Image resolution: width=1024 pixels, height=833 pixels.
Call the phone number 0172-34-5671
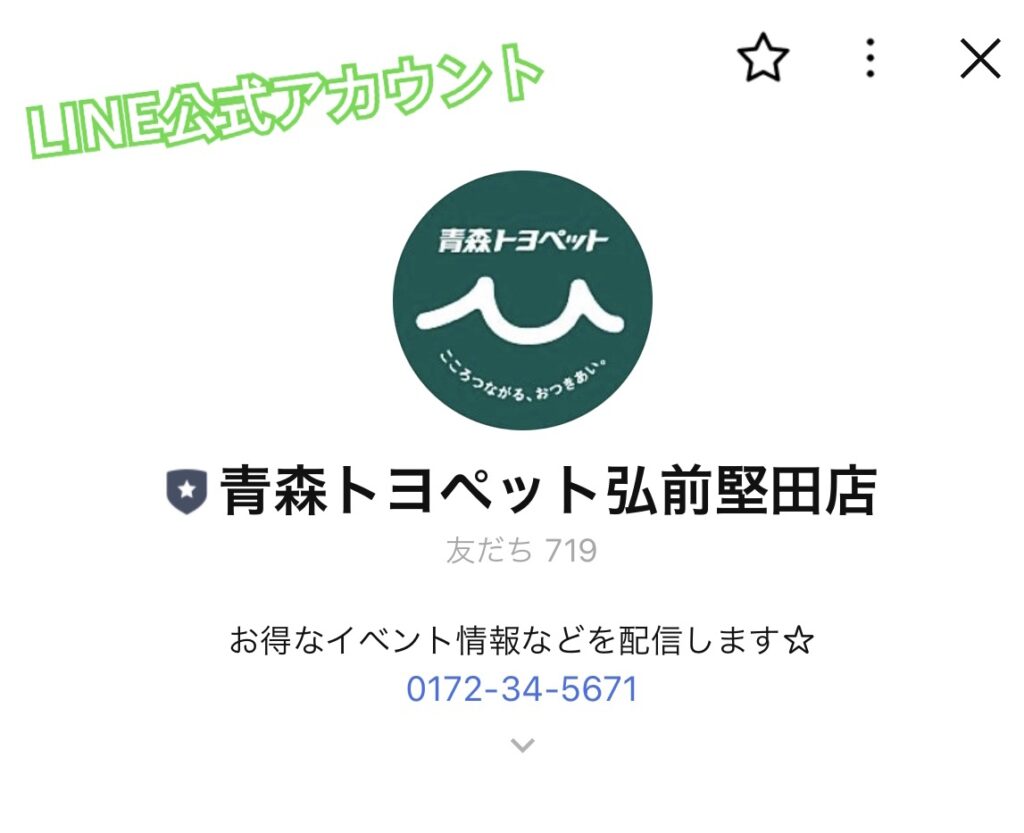click(521, 690)
